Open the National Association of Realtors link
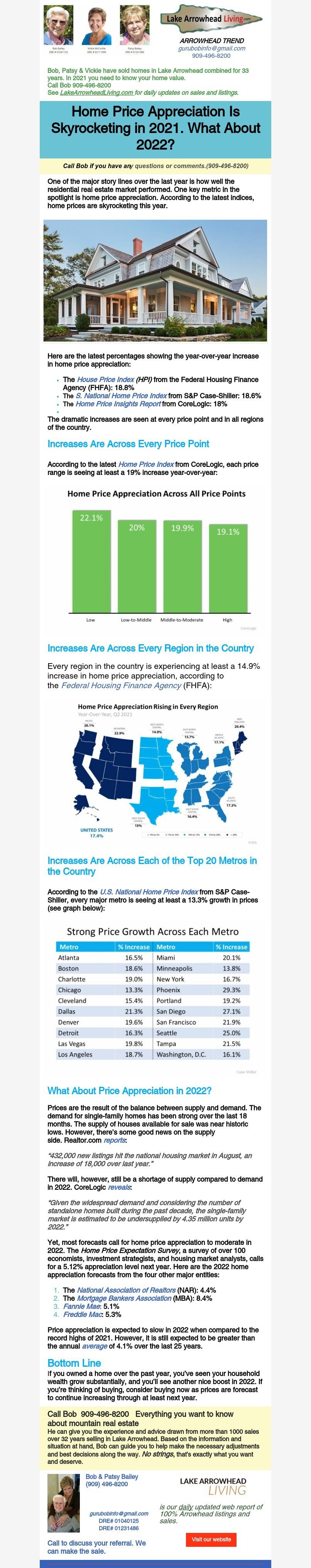Viewport: 311px width, 1568px height. (126, 1290)
